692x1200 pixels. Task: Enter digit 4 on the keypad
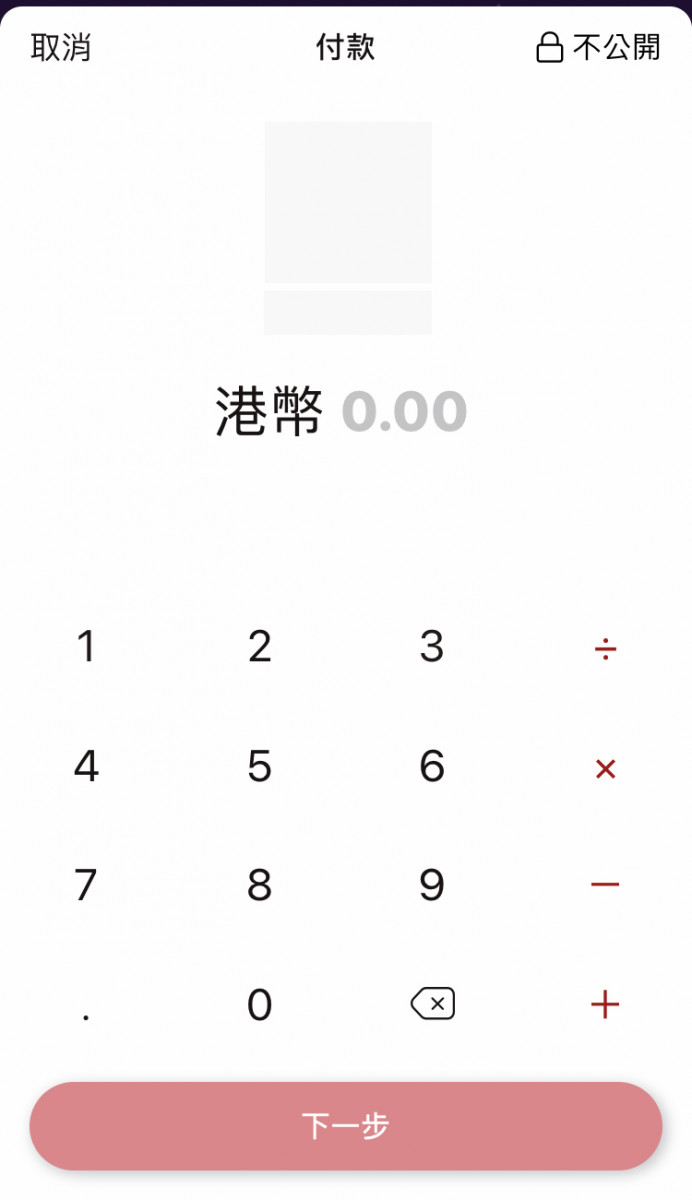tap(87, 767)
